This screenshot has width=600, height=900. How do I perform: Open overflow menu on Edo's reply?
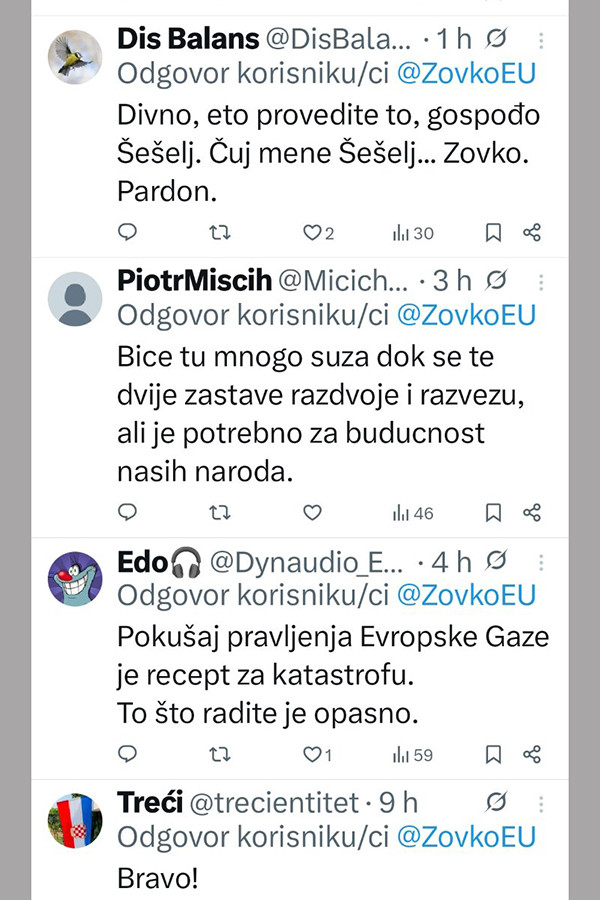(x=541, y=563)
